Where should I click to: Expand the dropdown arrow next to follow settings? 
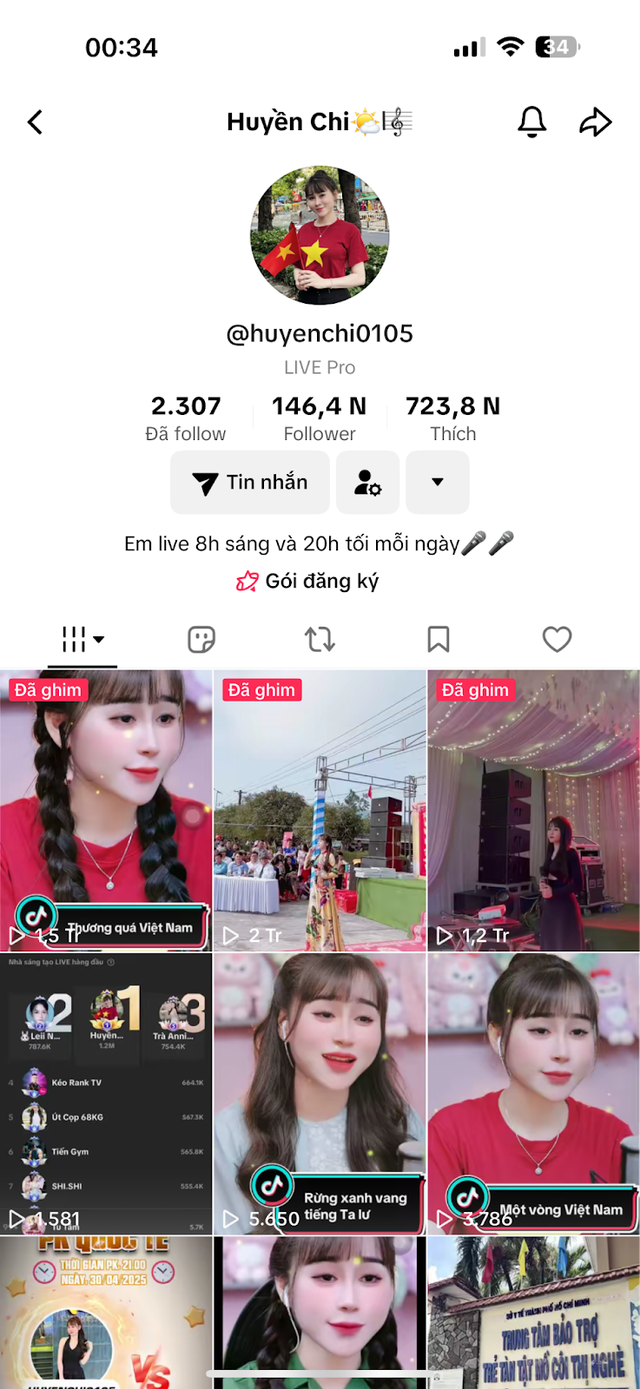coord(437,482)
